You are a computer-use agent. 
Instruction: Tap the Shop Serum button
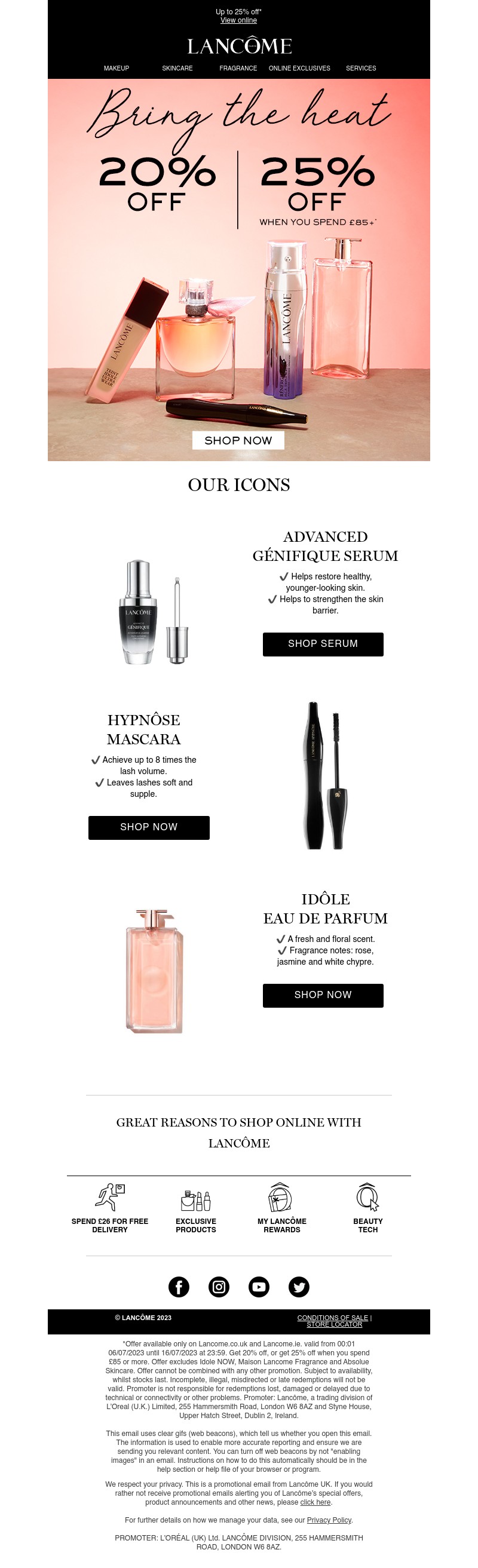pos(323,644)
